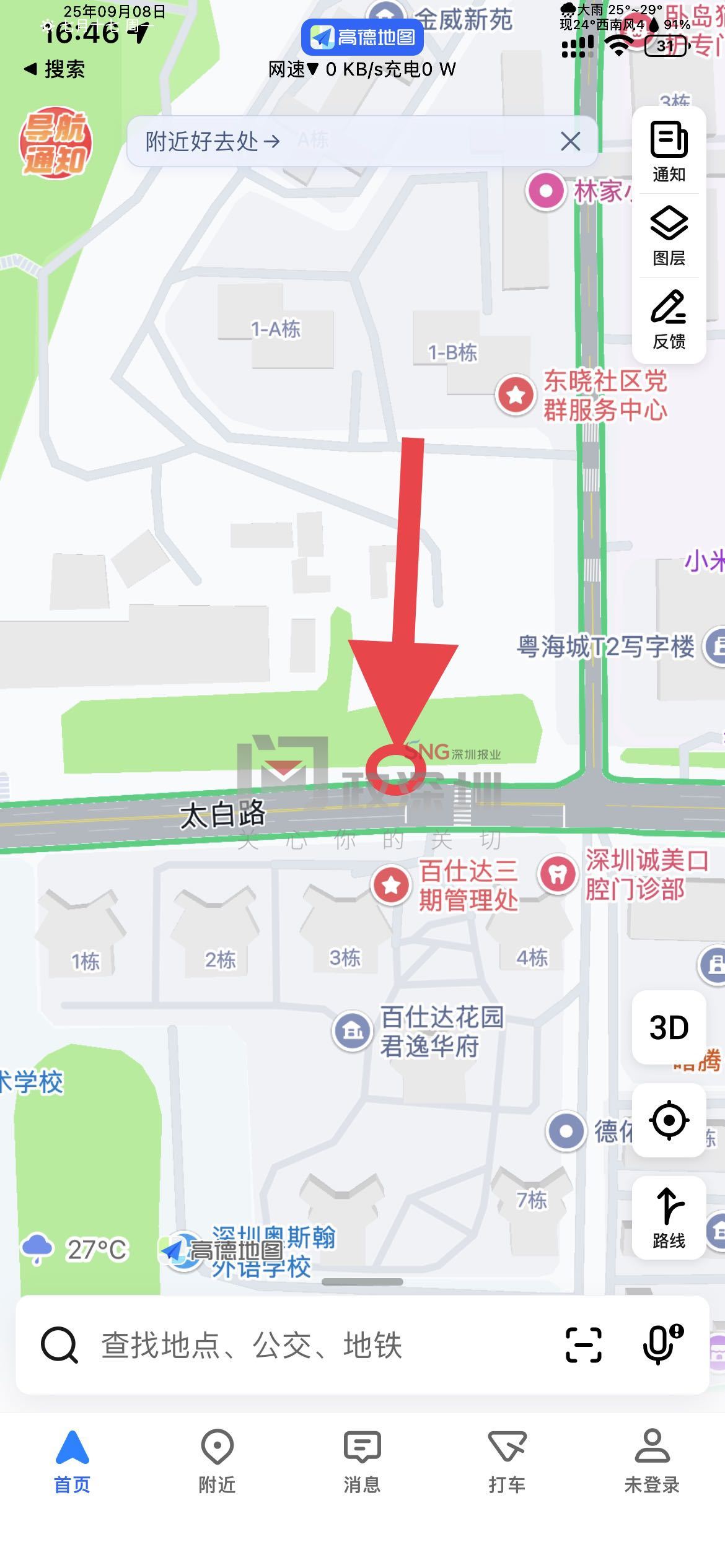Switch to the 打车 tab
Screen dimensions: 725x1568
(507, 1461)
